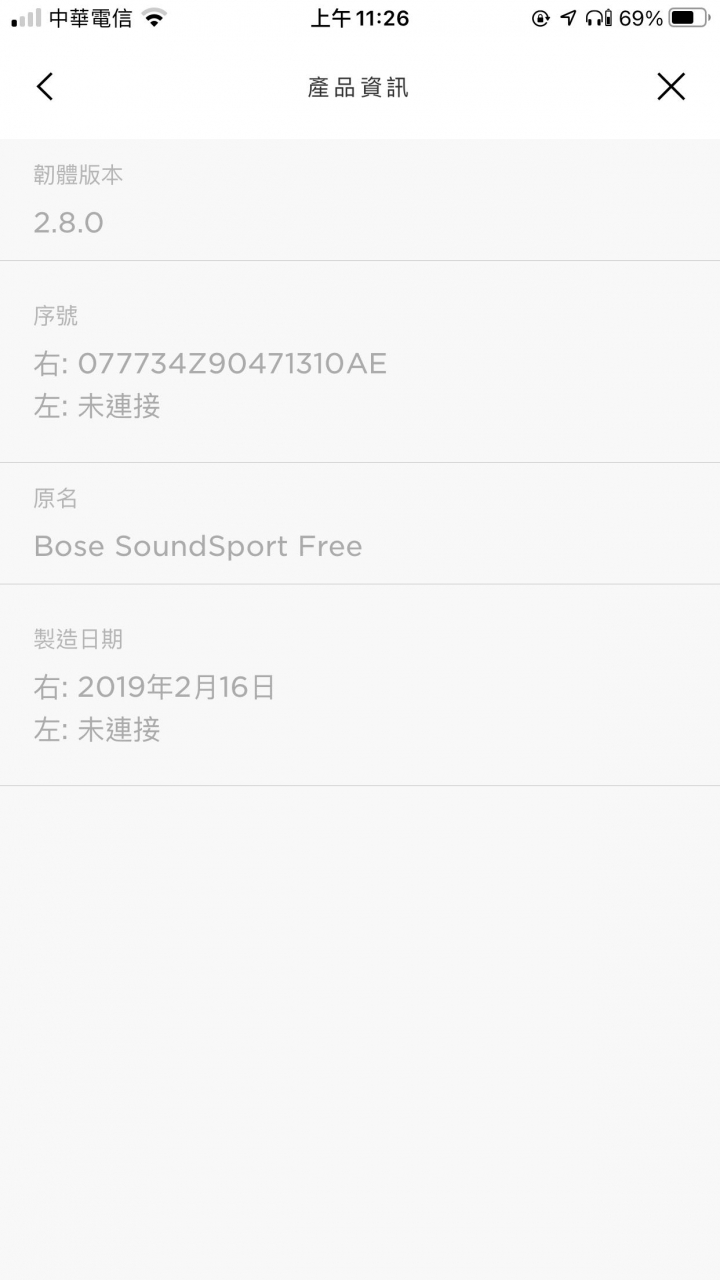Go back from the 產品資訊 page
Viewport: 720px width, 1280px height.
(45, 87)
